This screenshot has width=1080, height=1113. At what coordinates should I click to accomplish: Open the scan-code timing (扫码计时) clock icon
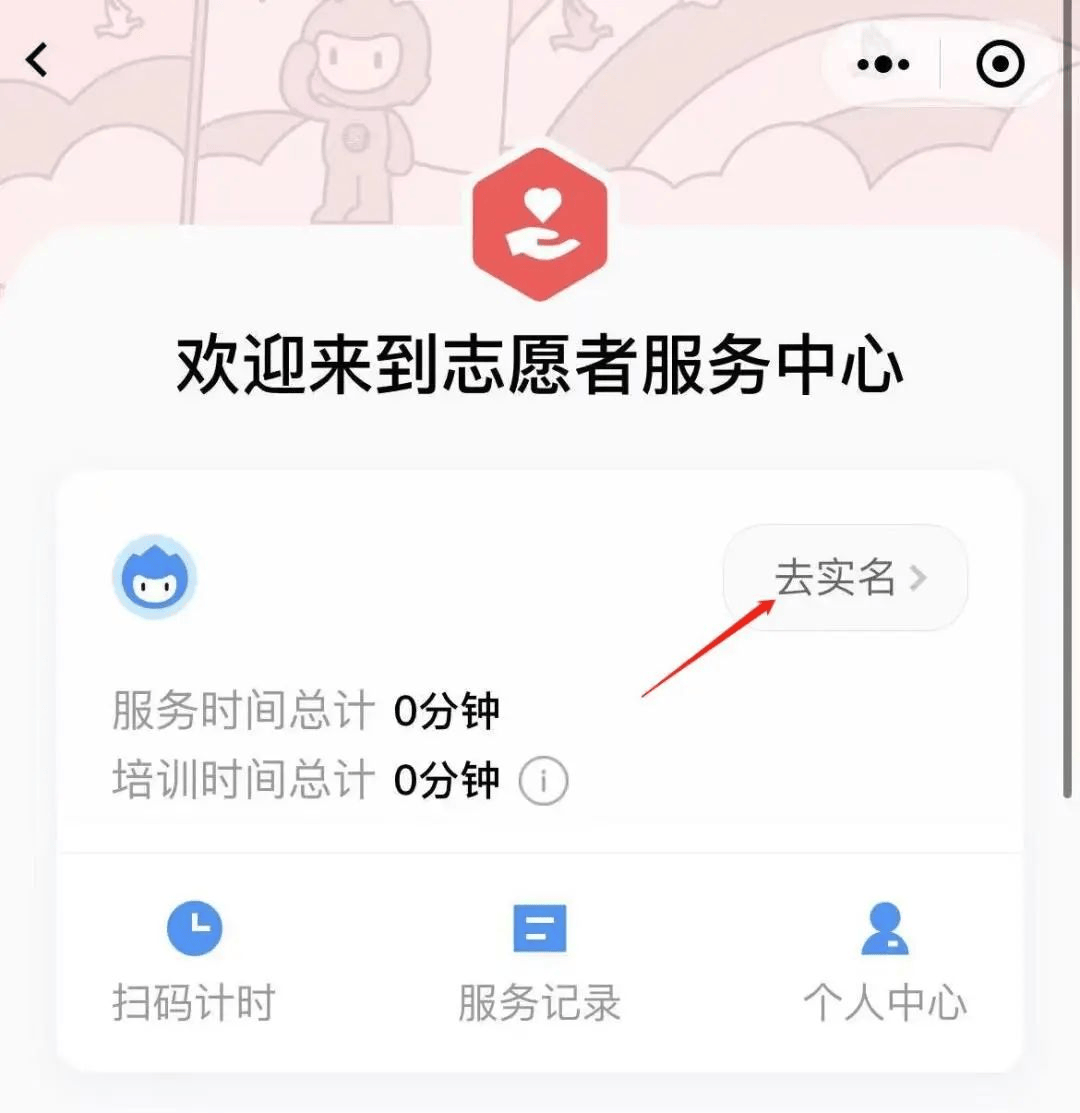click(193, 928)
